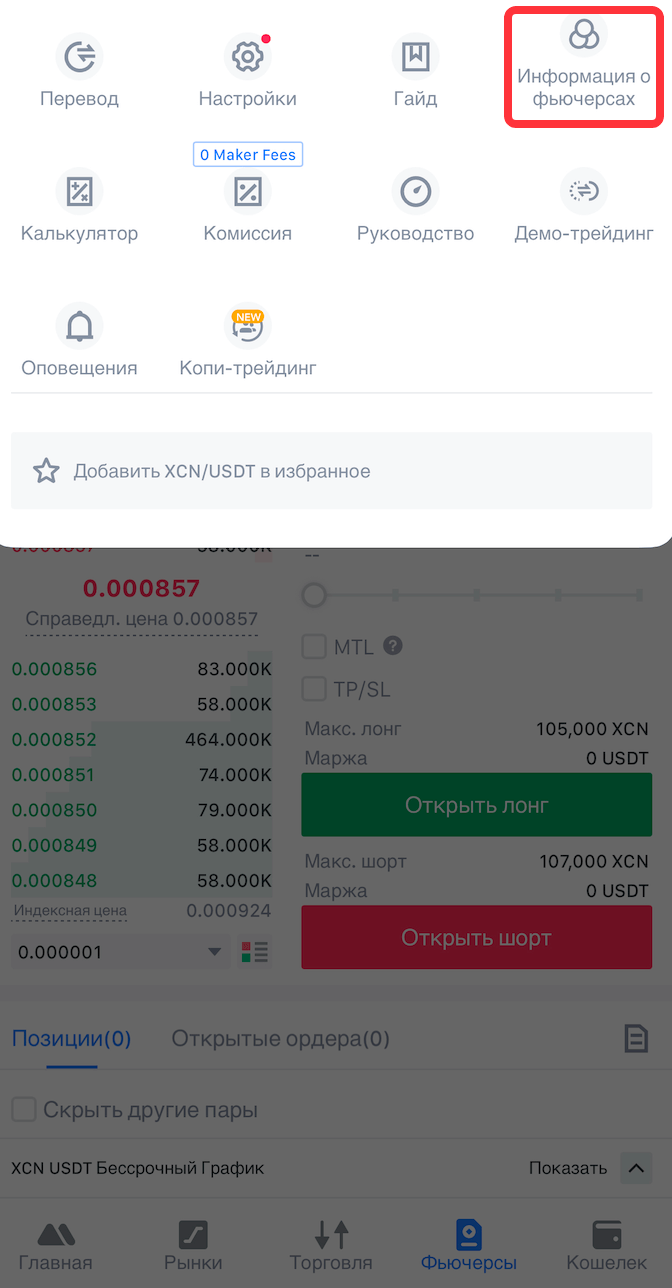Viewport: 672px width, 1288px height.
Task: Tap Открыть лонг button
Action: tap(476, 805)
